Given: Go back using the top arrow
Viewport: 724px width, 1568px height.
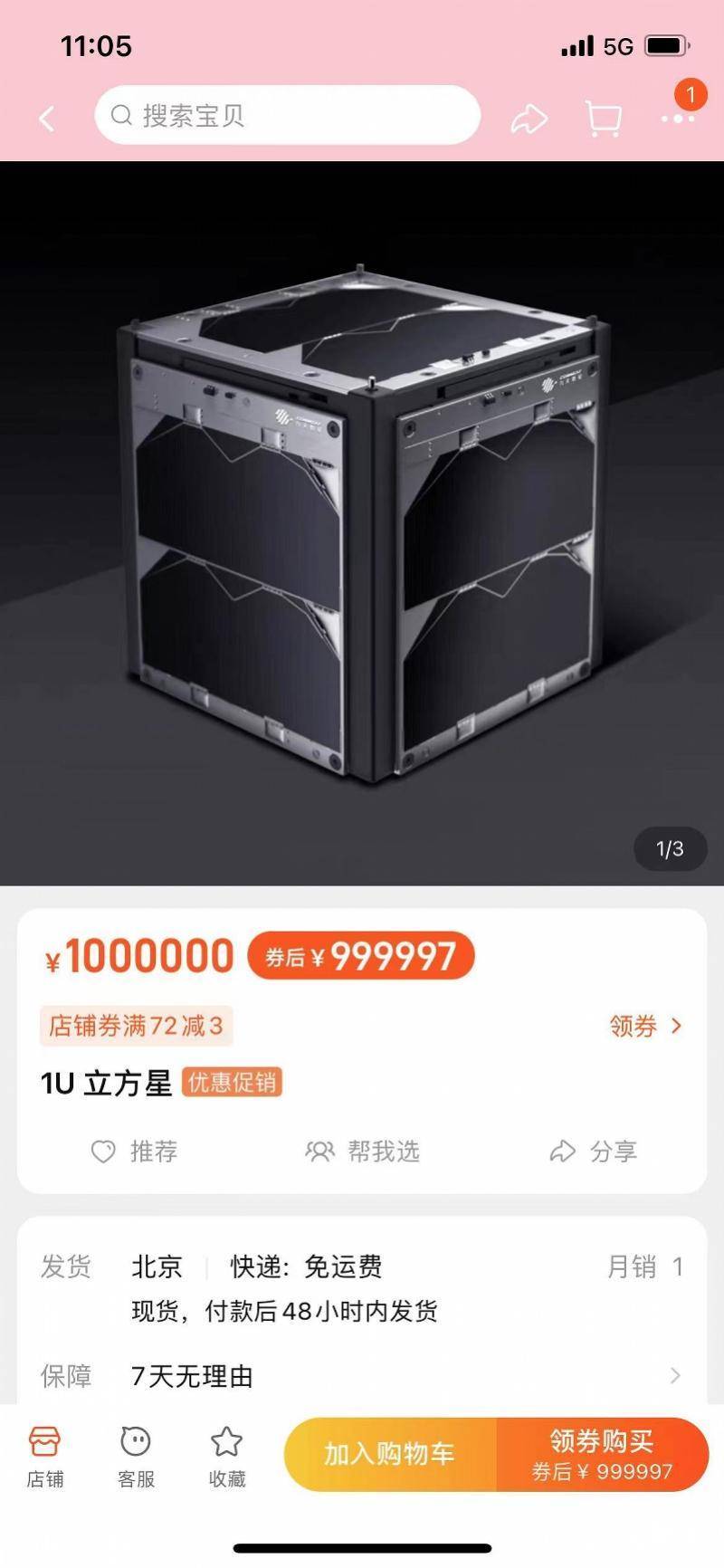Looking at the screenshot, I should (47, 118).
